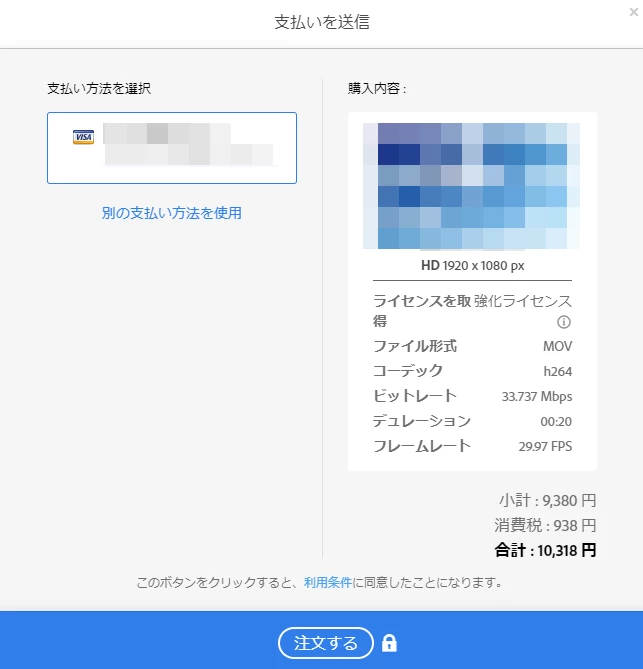This screenshot has height=669, width=643.
Task: Tap 別の支払い方法を使用 link
Action: coord(171,213)
